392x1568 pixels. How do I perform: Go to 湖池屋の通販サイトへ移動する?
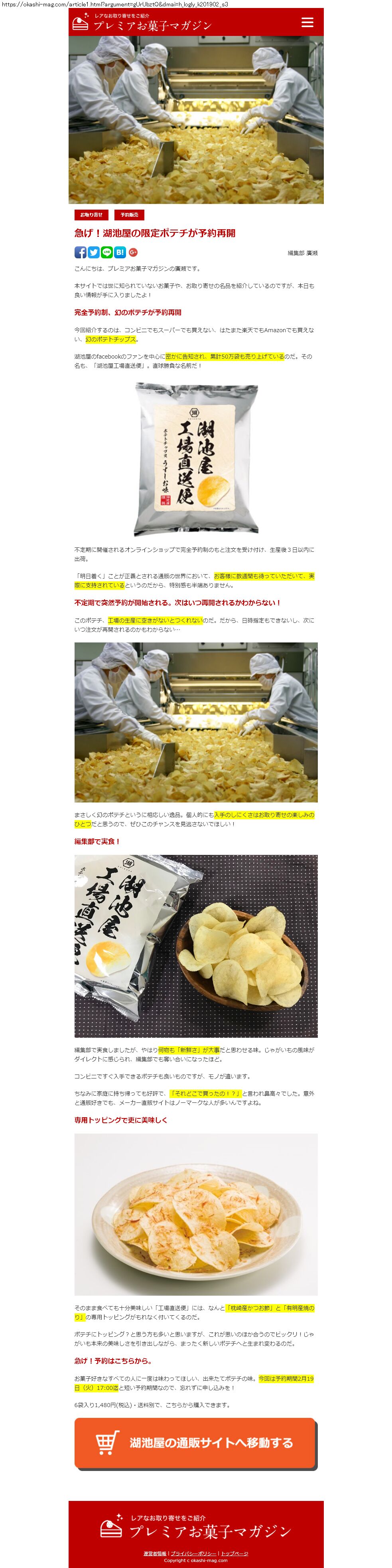click(195, 1442)
